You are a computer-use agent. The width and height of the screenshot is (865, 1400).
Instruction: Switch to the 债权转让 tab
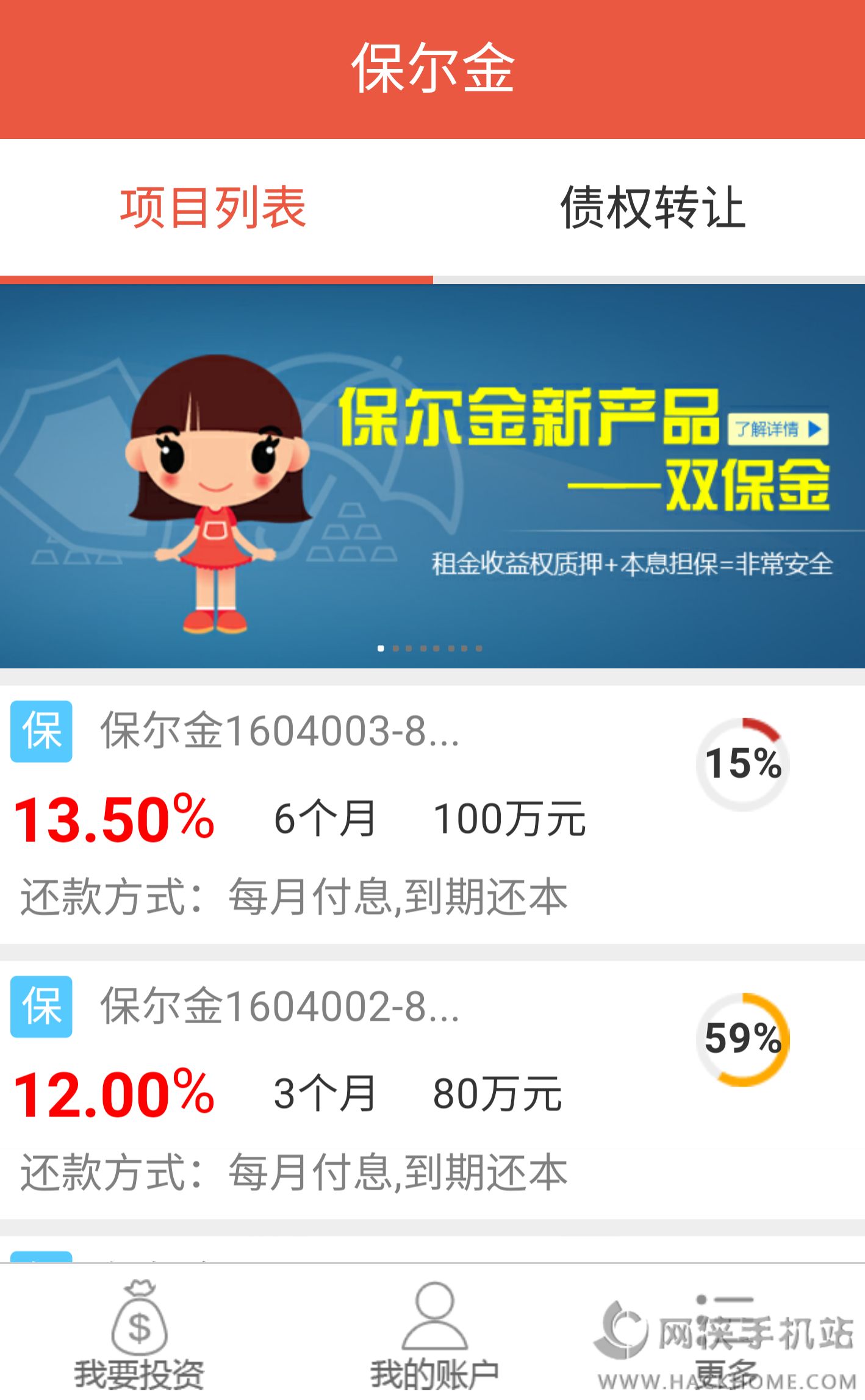pyautogui.click(x=653, y=209)
